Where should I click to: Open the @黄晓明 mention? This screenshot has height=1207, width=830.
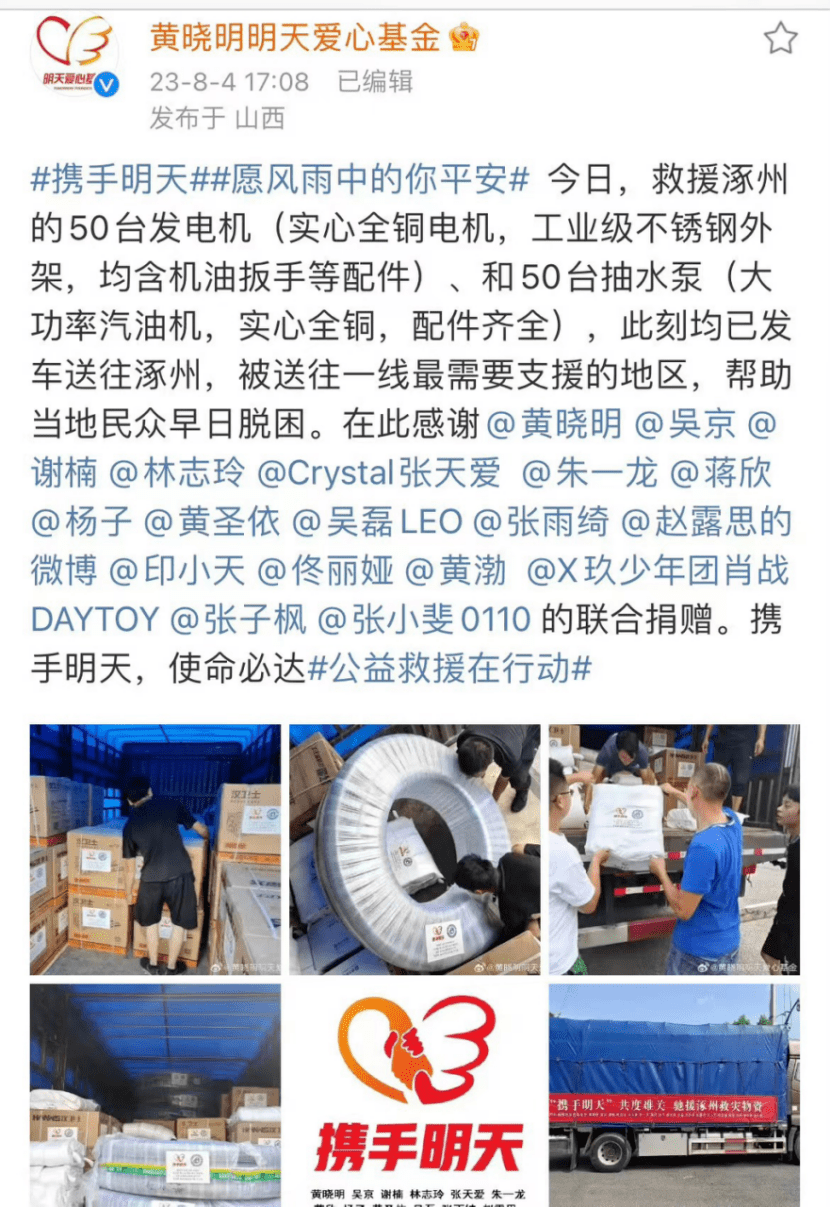[x=554, y=425]
